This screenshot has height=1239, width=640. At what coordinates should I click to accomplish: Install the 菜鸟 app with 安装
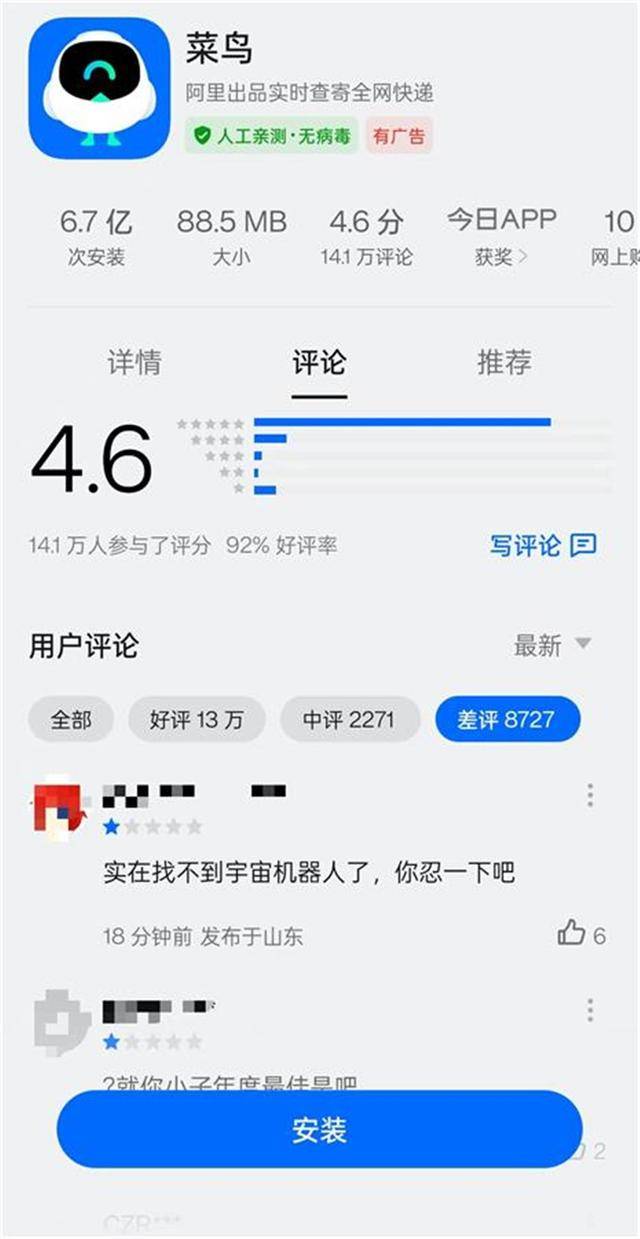pyautogui.click(x=319, y=1130)
